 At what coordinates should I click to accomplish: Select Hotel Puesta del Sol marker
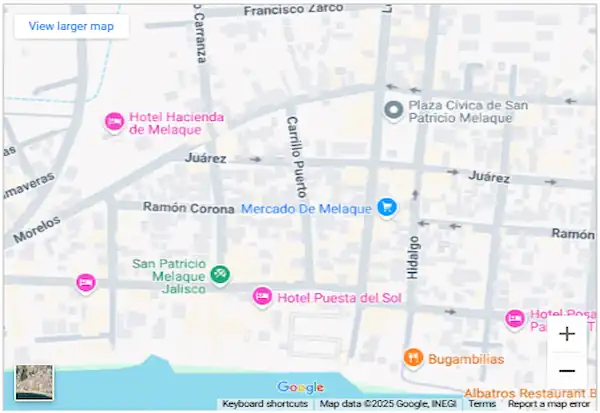tap(262, 296)
